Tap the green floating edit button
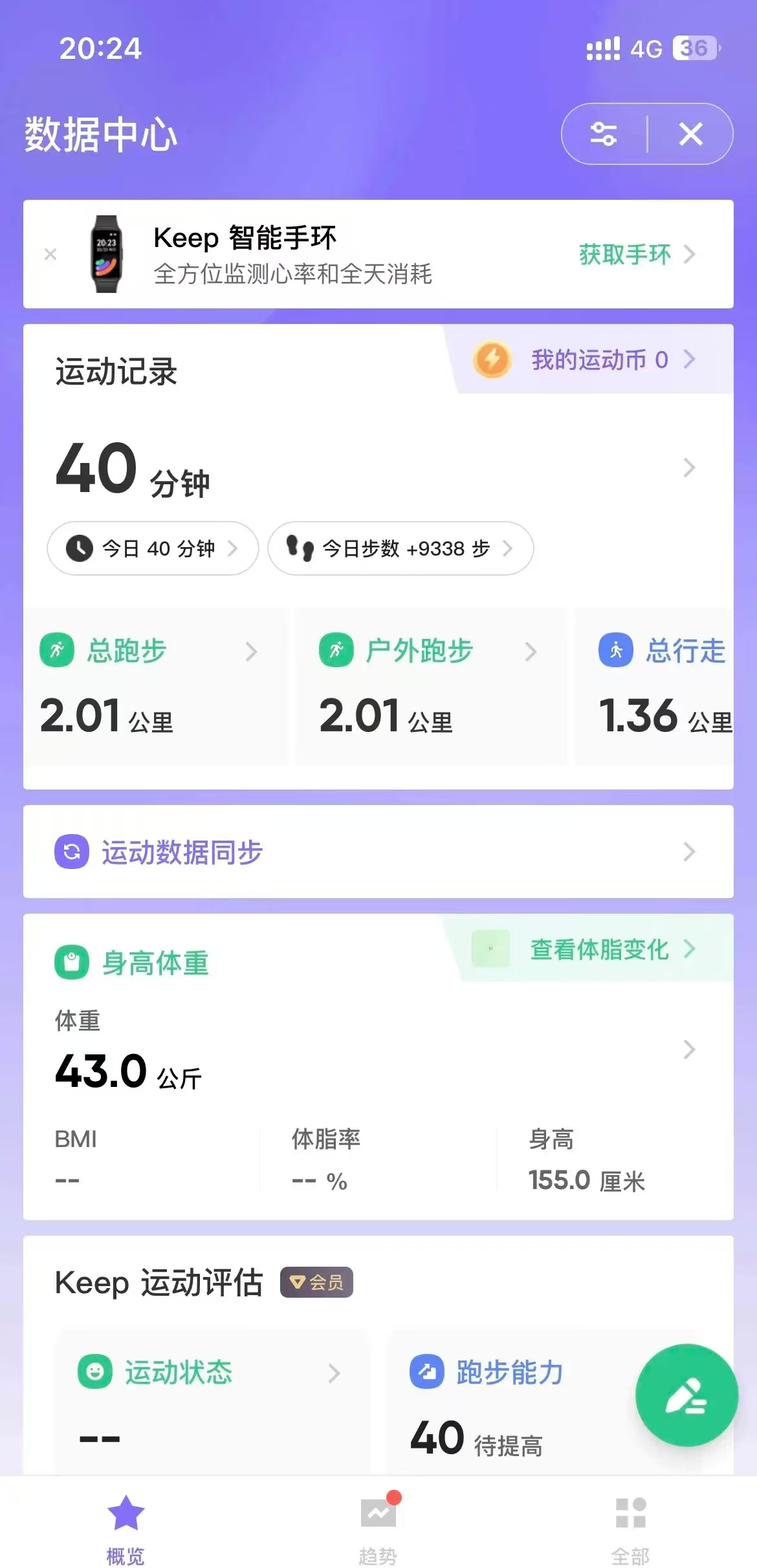Screen dimensions: 757x1568 point(686,1395)
